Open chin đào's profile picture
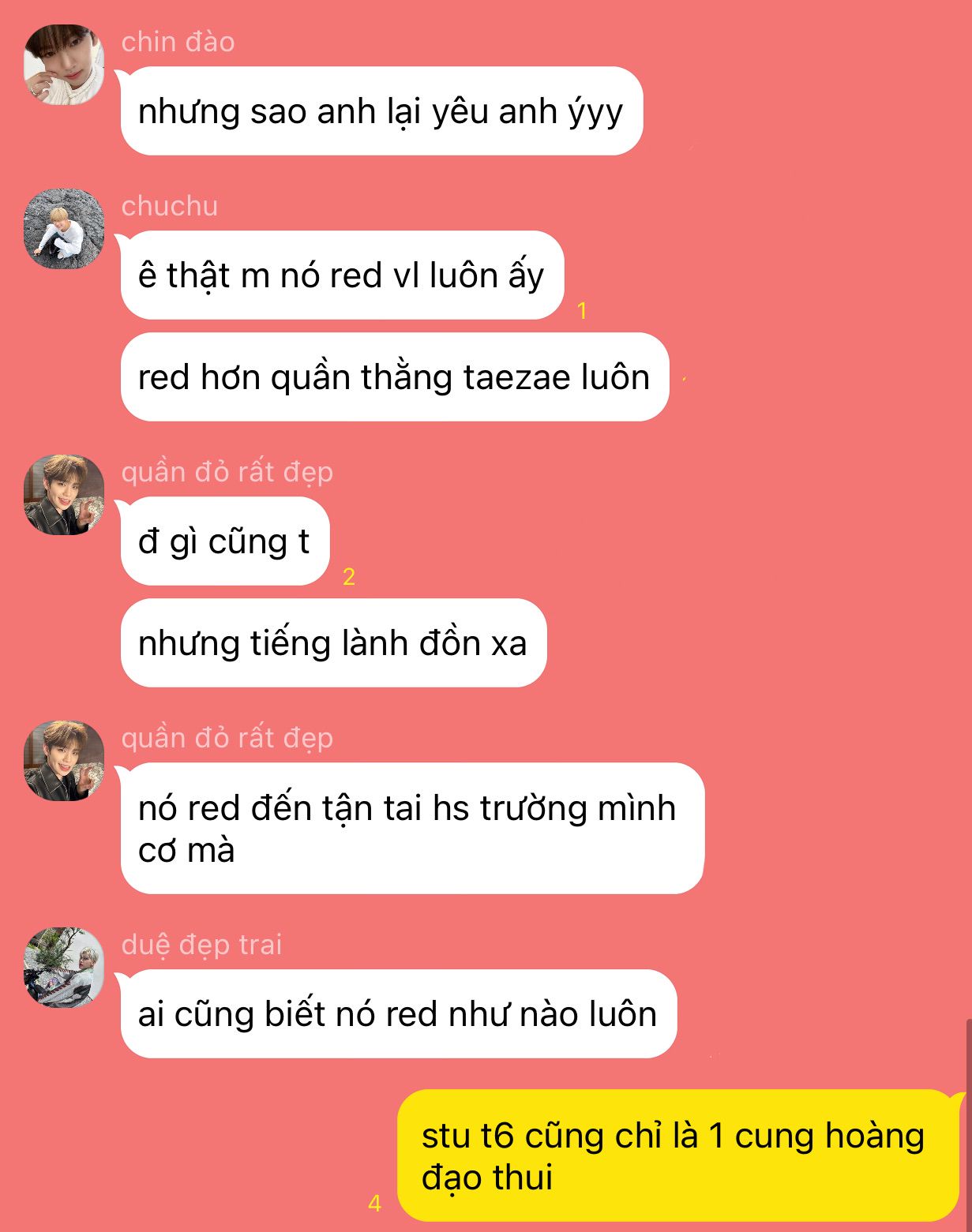Viewport: 972px width, 1232px height. point(63,65)
